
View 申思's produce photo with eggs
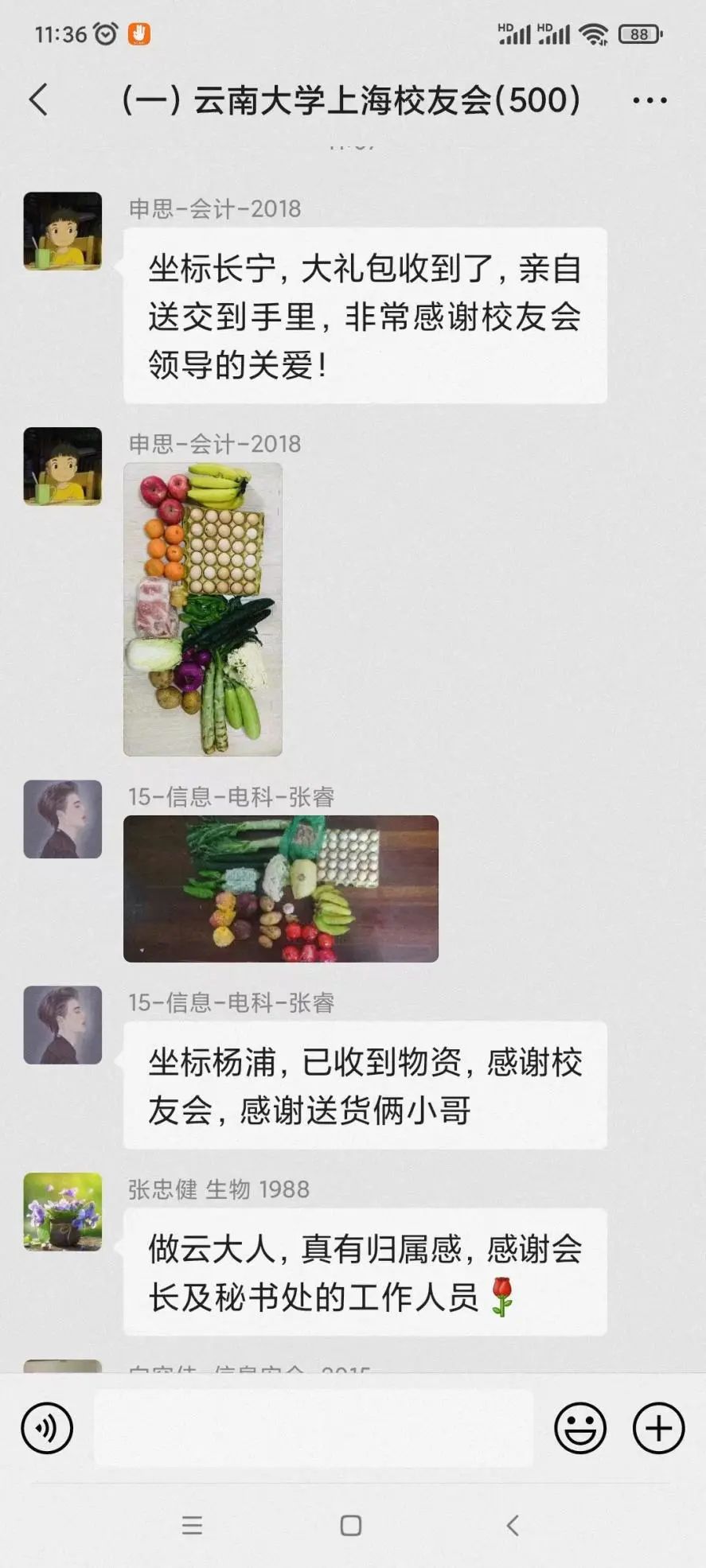[203, 609]
